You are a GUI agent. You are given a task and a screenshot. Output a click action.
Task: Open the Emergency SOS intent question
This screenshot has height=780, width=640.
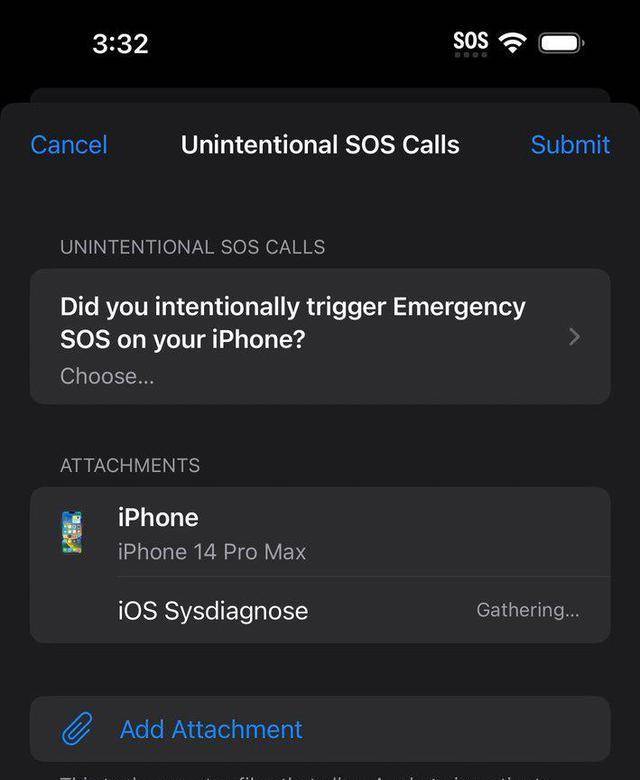pyautogui.click(x=320, y=337)
